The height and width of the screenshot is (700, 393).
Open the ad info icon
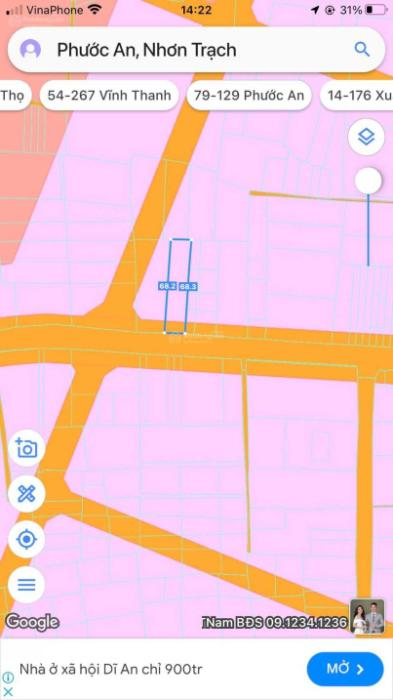click(8, 678)
